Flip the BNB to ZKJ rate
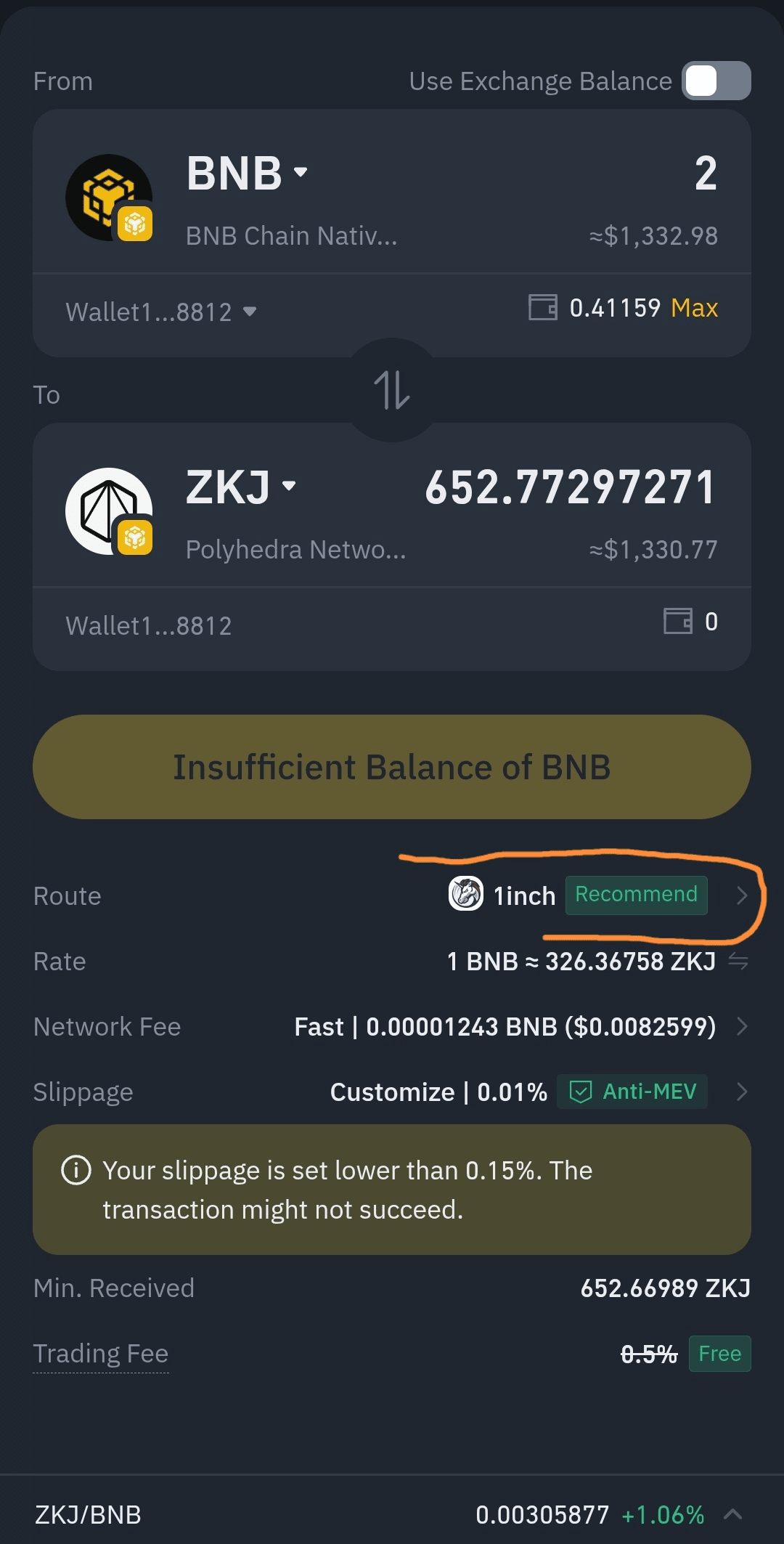Image resolution: width=784 pixels, height=1544 pixels. (x=738, y=962)
